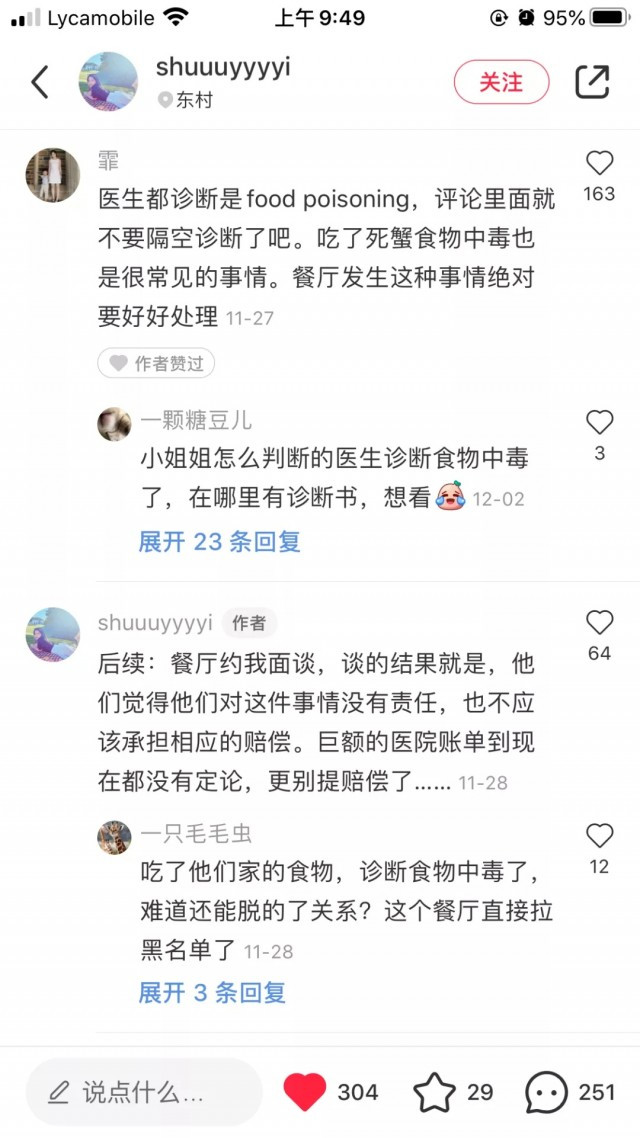Screen dimensions: 640x1138
Task: Expand 展开 3 条回复
Action: pyautogui.click(x=212, y=993)
